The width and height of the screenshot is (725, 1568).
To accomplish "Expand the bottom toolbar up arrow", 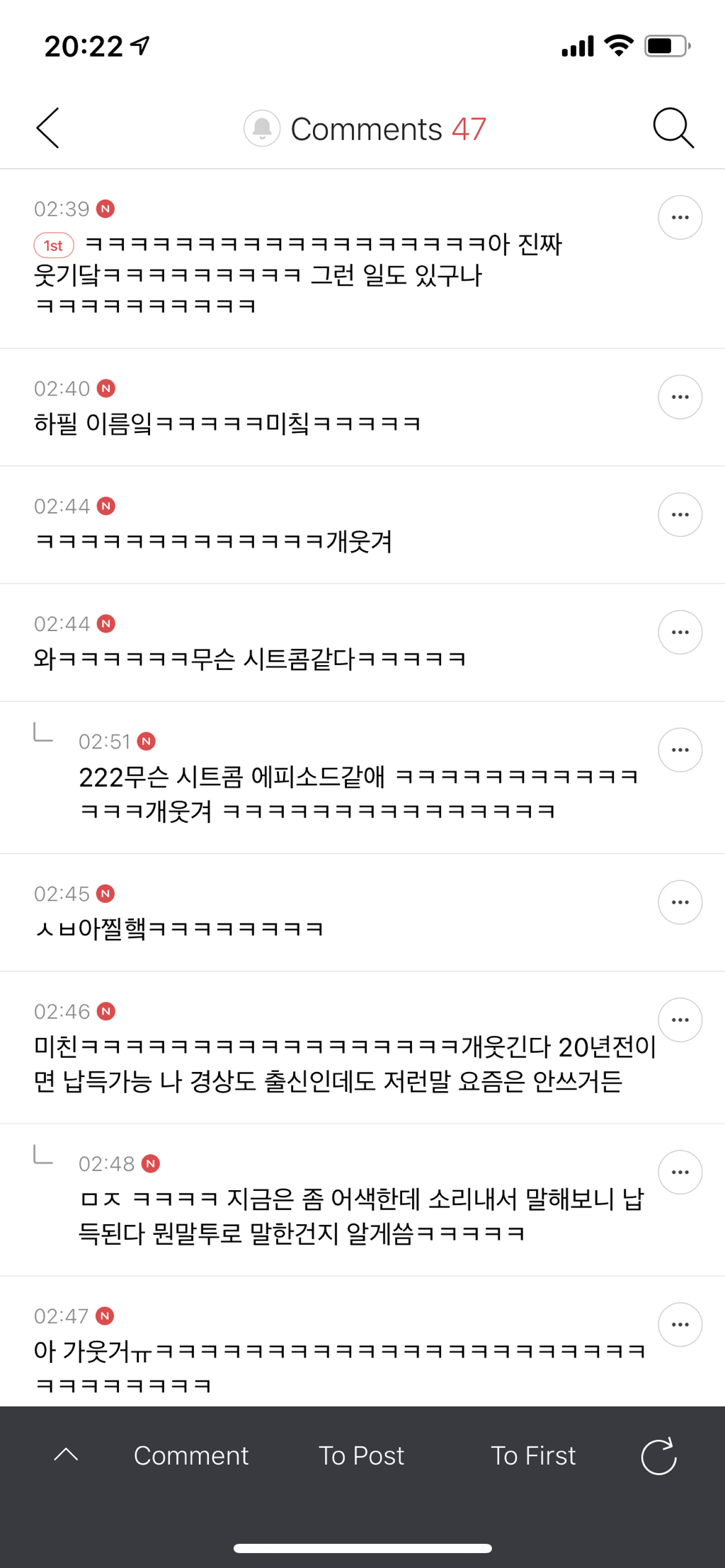I will coord(66,1455).
